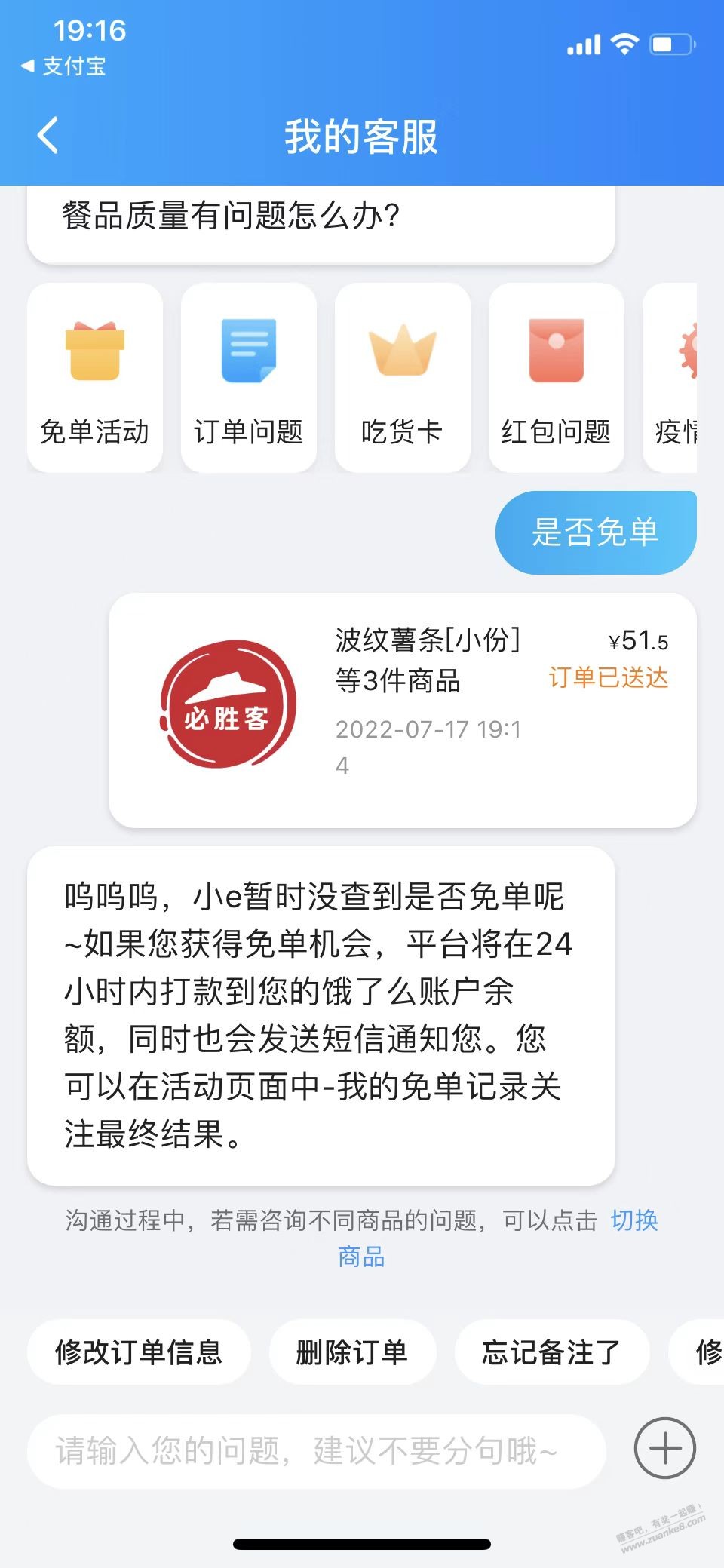The width and height of the screenshot is (724, 1568).
Task: Select 忘记备注了 quick reply
Action: click(x=552, y=1352)
